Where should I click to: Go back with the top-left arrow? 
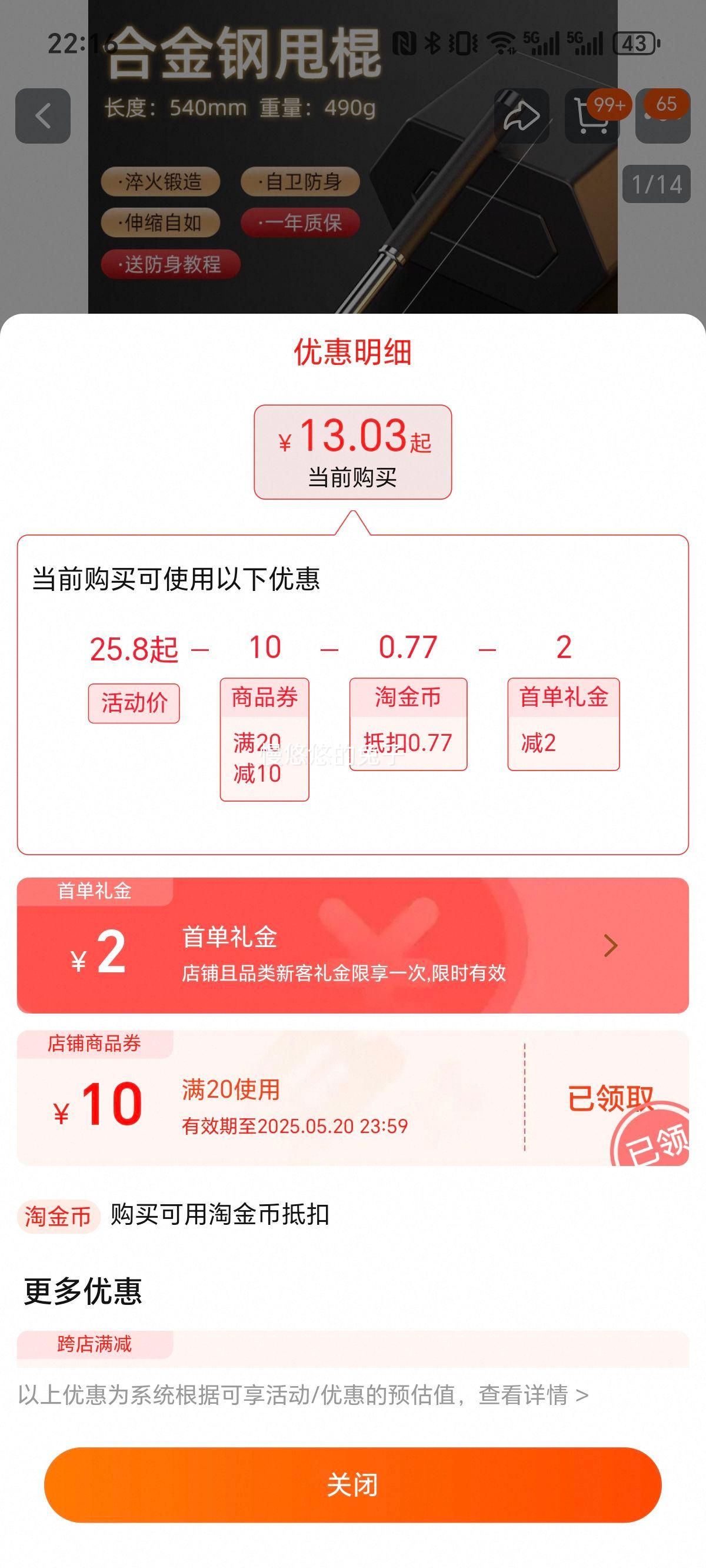42,115
